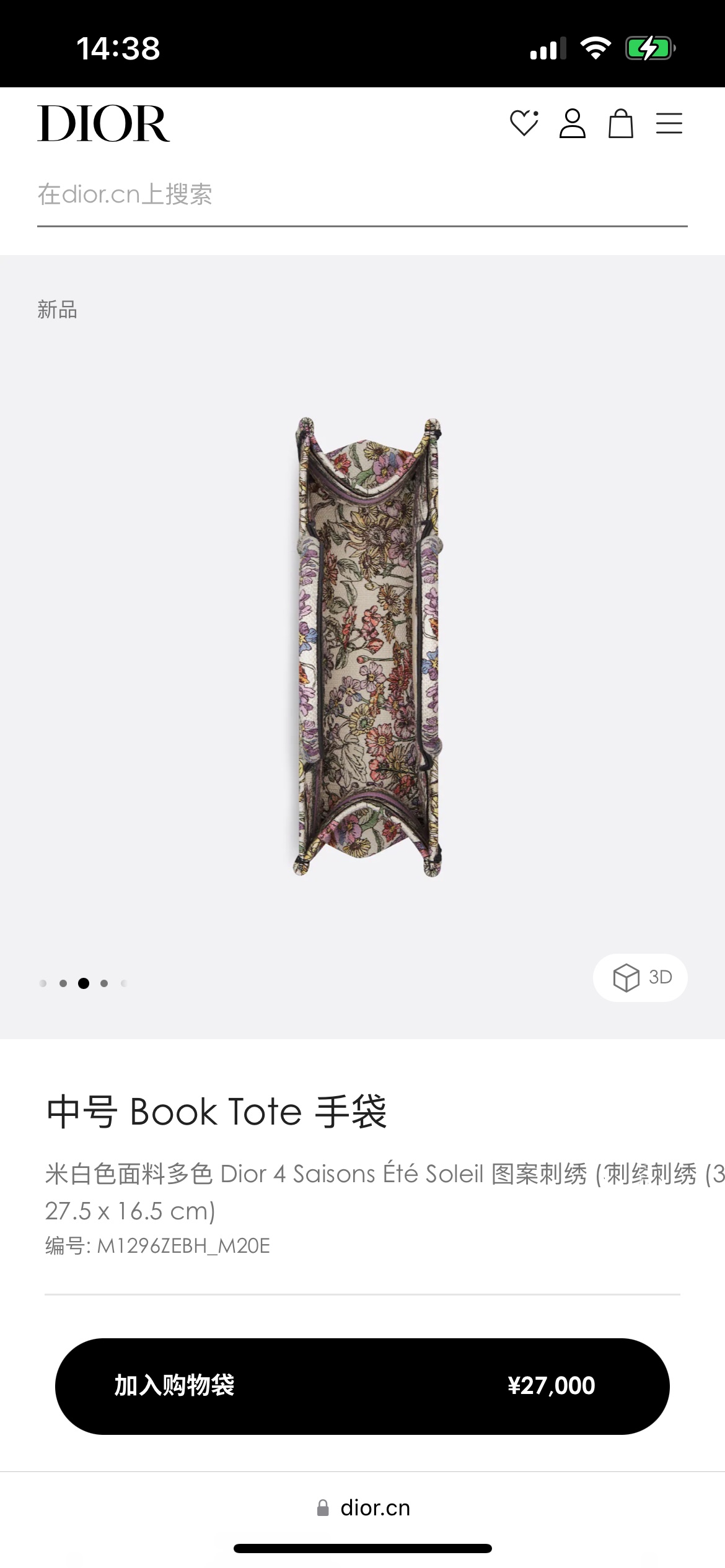
Task: Go to the Dior homepage logo
Action: pyautogui.click(x=103, y=123)
